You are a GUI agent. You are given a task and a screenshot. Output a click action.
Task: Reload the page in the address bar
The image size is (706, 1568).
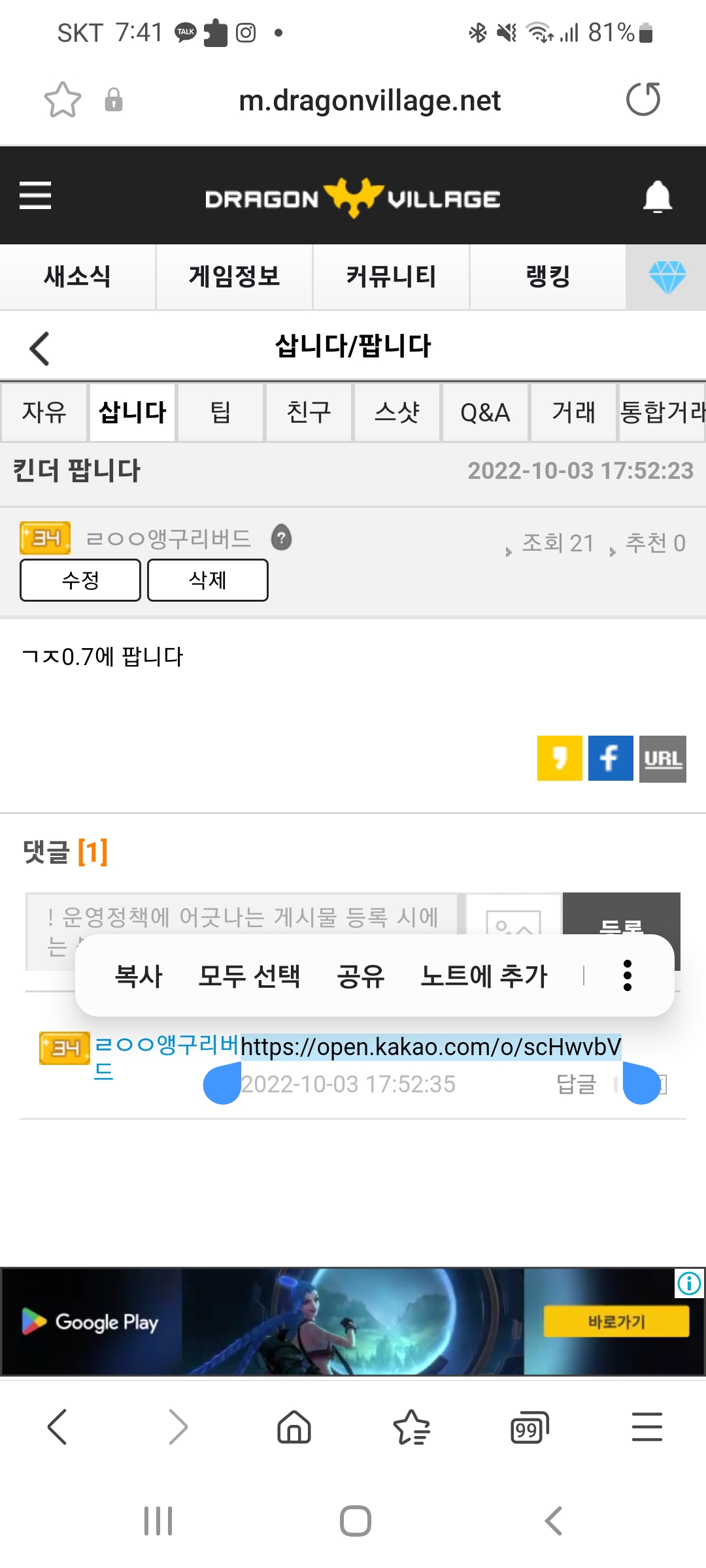coord(643,99)
